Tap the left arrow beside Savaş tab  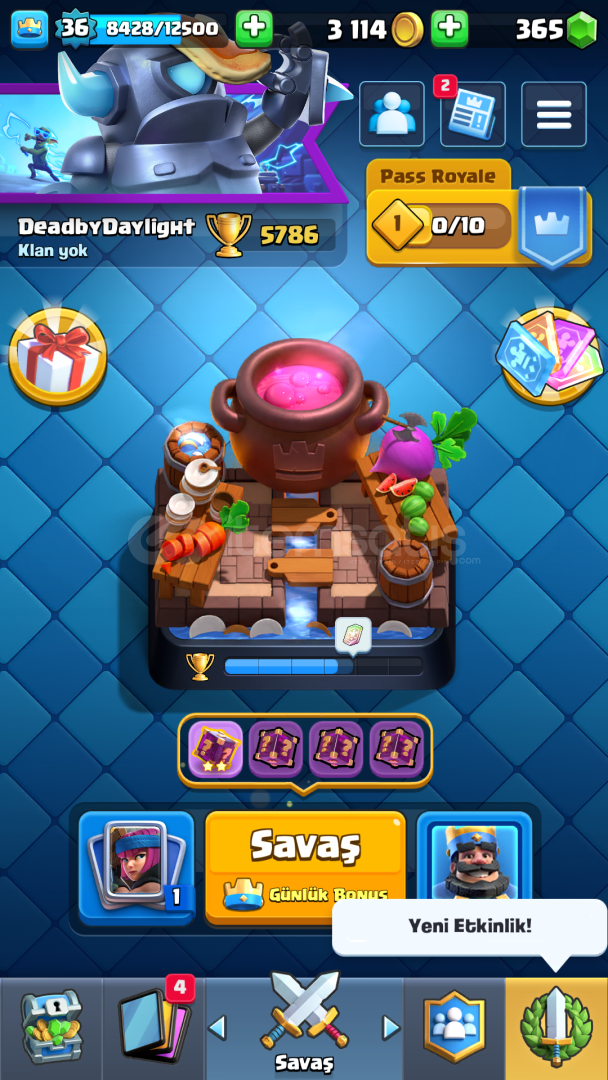217,1028
